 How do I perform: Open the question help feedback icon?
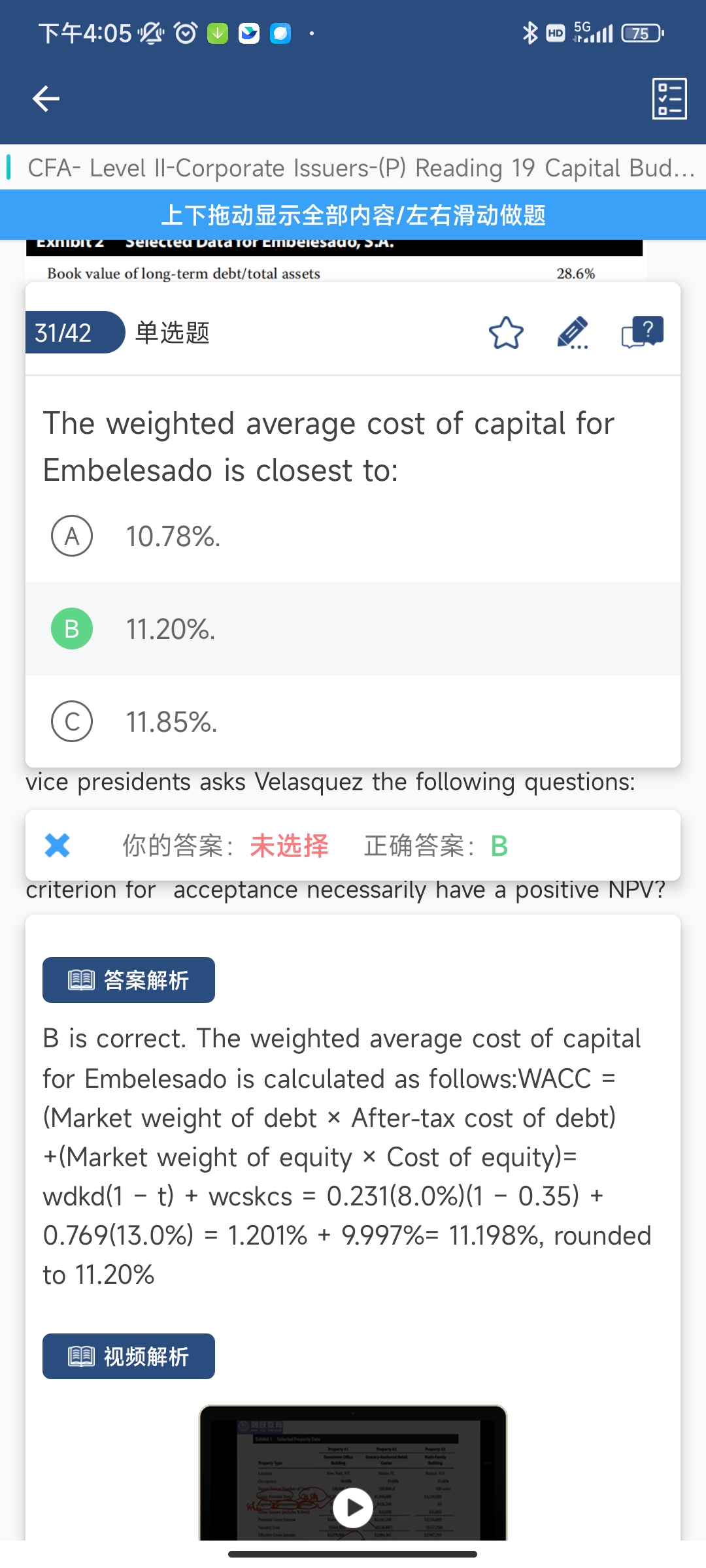(x=642, y=333)
